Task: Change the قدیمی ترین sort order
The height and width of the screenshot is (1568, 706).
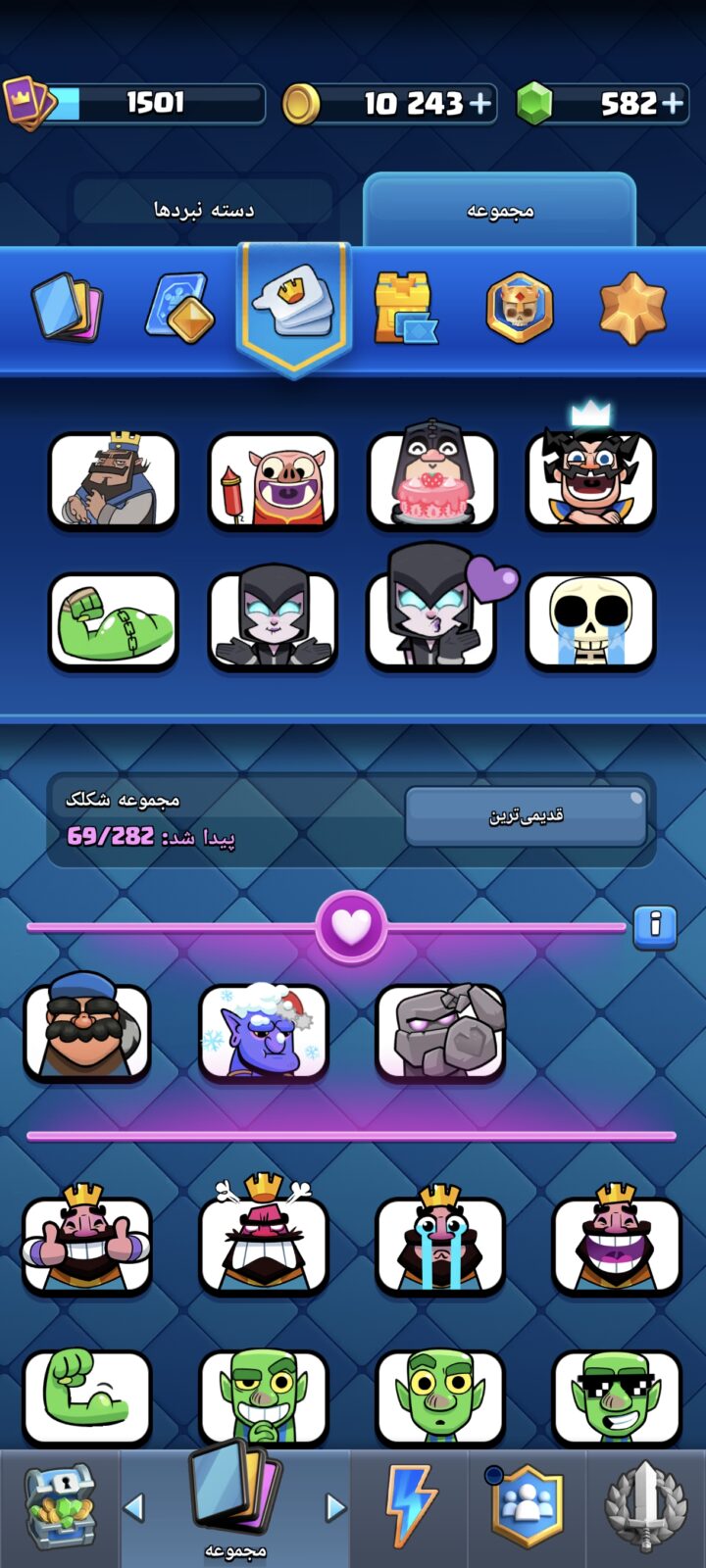Action: pos(526,815)
